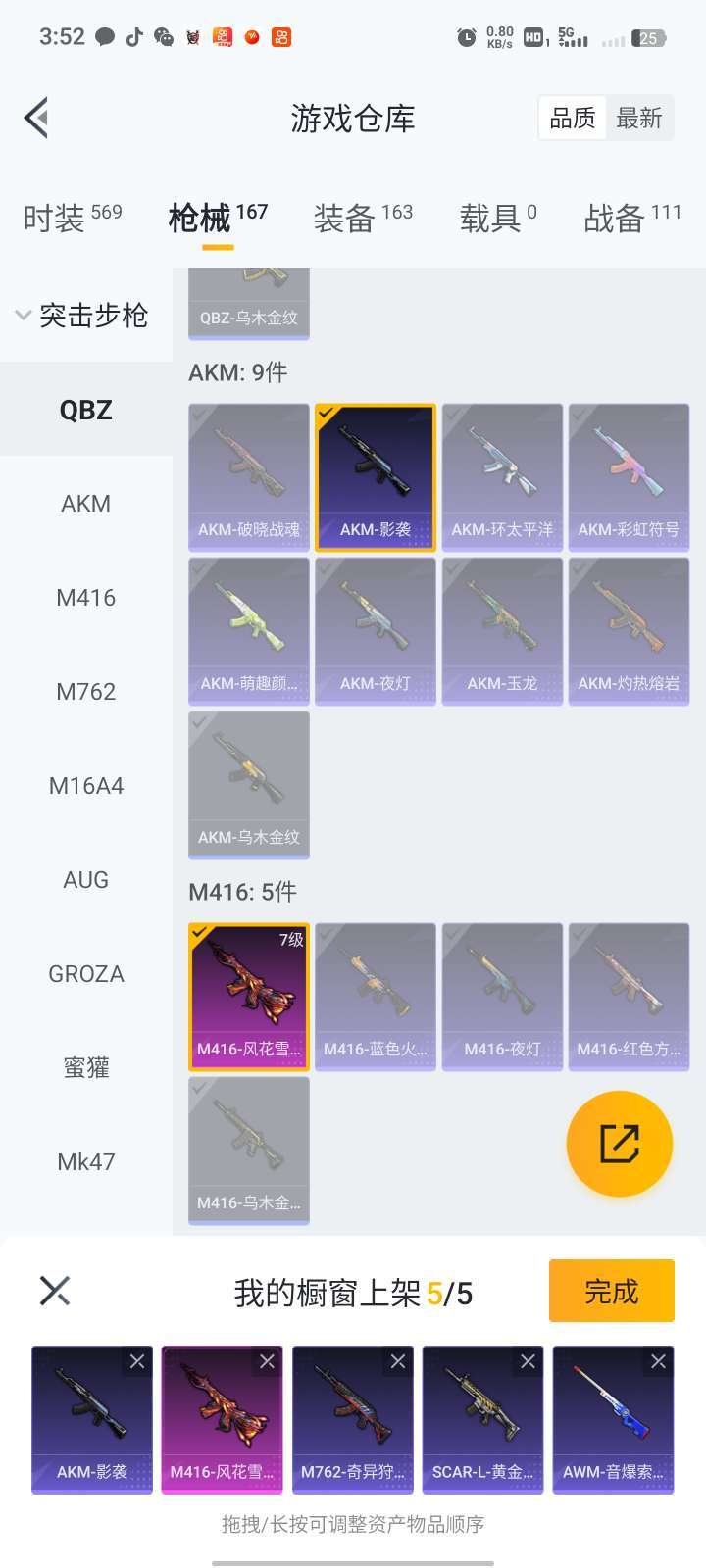This screenshot has width=706, height=1568.
Task: Remove SCAR-L-黄金 from the showcase
Action: tap(528, 1361)
